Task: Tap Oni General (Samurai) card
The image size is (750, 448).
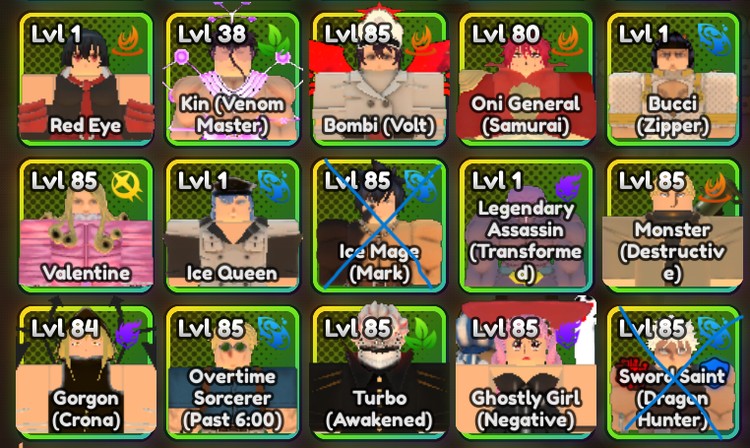Action: point(526,80)
